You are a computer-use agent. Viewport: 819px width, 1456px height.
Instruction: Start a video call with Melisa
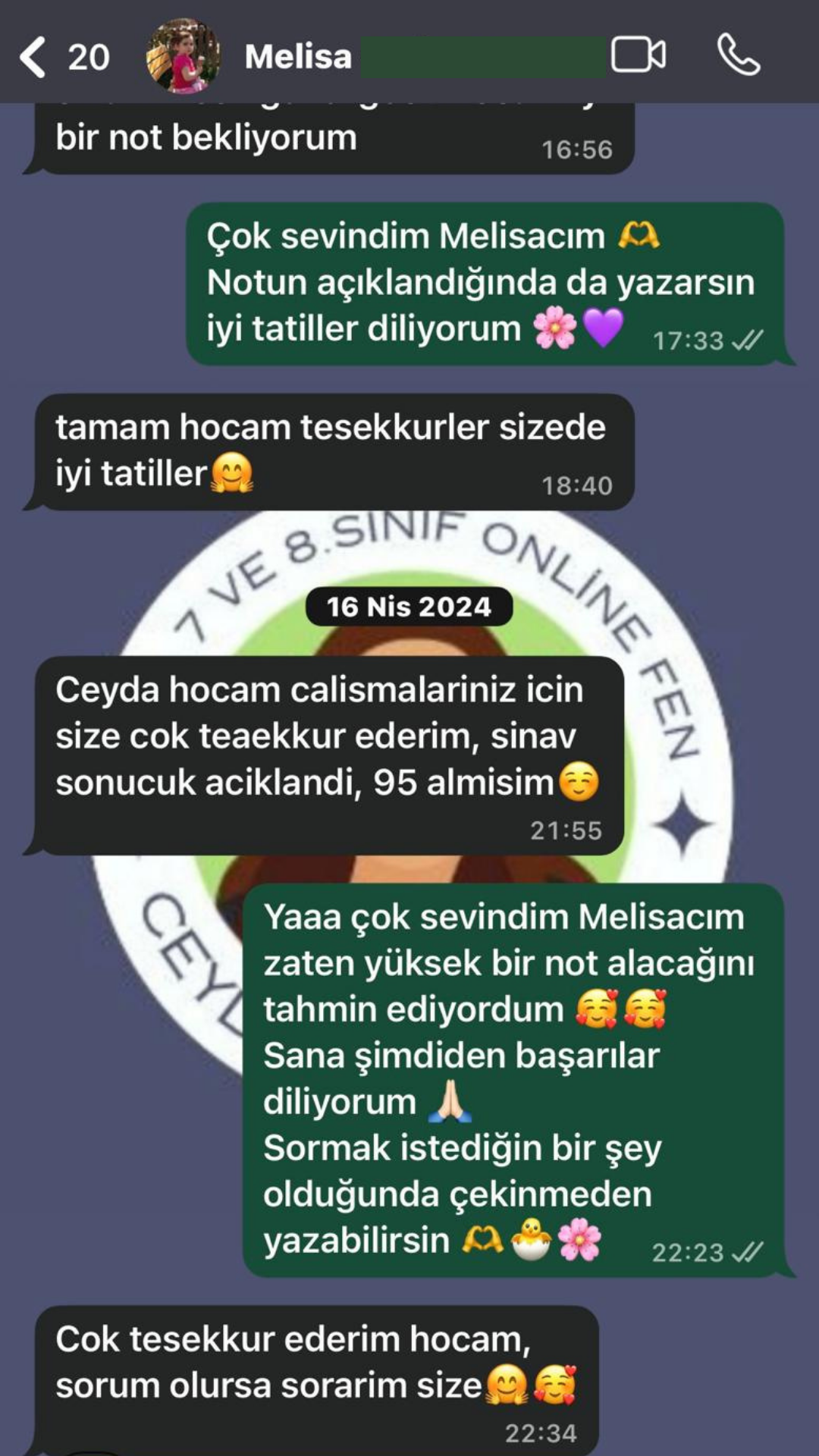pyautogui.click(x=639, y=55)
